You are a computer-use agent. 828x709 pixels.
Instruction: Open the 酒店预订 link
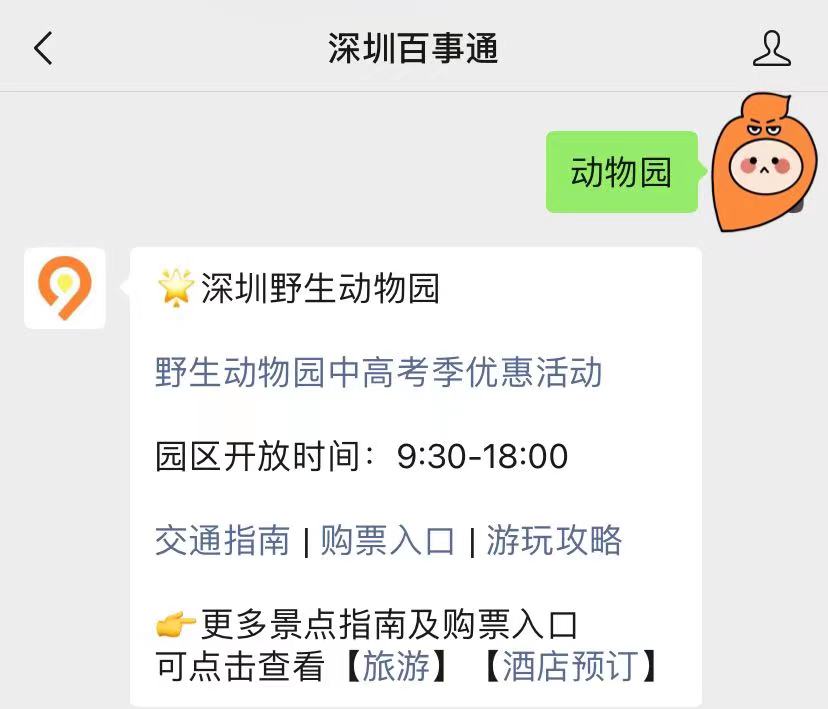tap(569, 666)
